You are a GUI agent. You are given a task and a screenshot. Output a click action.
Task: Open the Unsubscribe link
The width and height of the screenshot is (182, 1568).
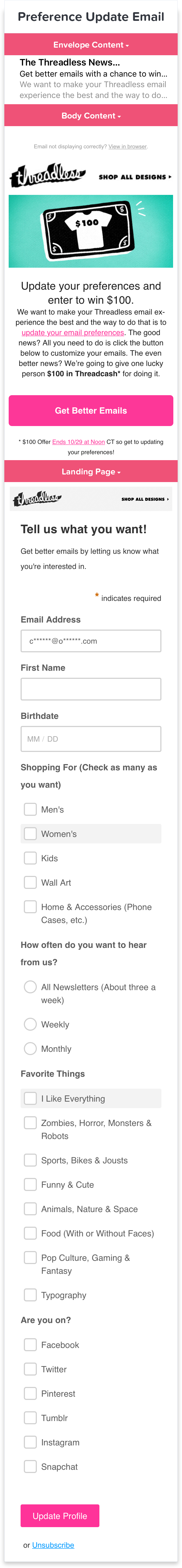pos(53,1545)
